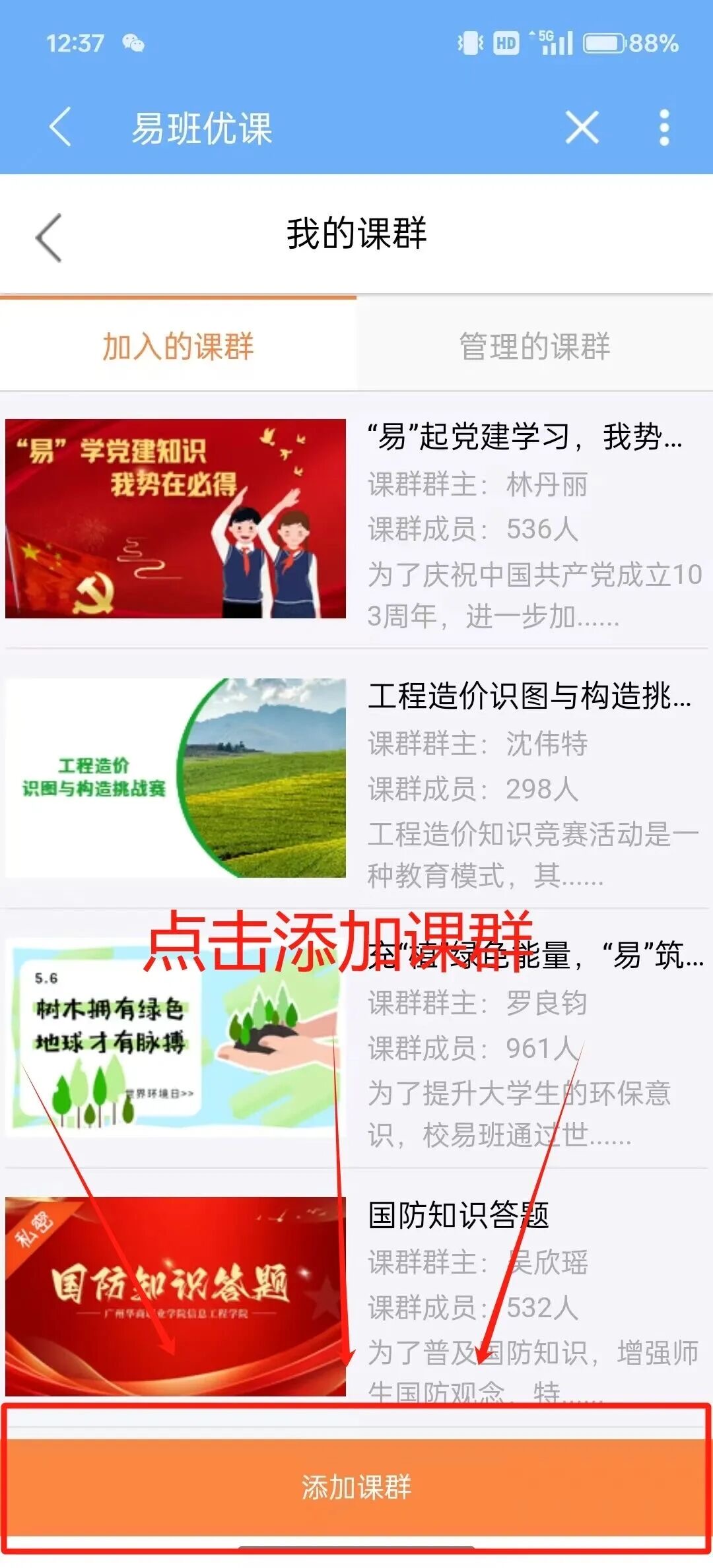Open the 林丹丽 party-building course group
713x1568 pixels.
click(356, 520)
